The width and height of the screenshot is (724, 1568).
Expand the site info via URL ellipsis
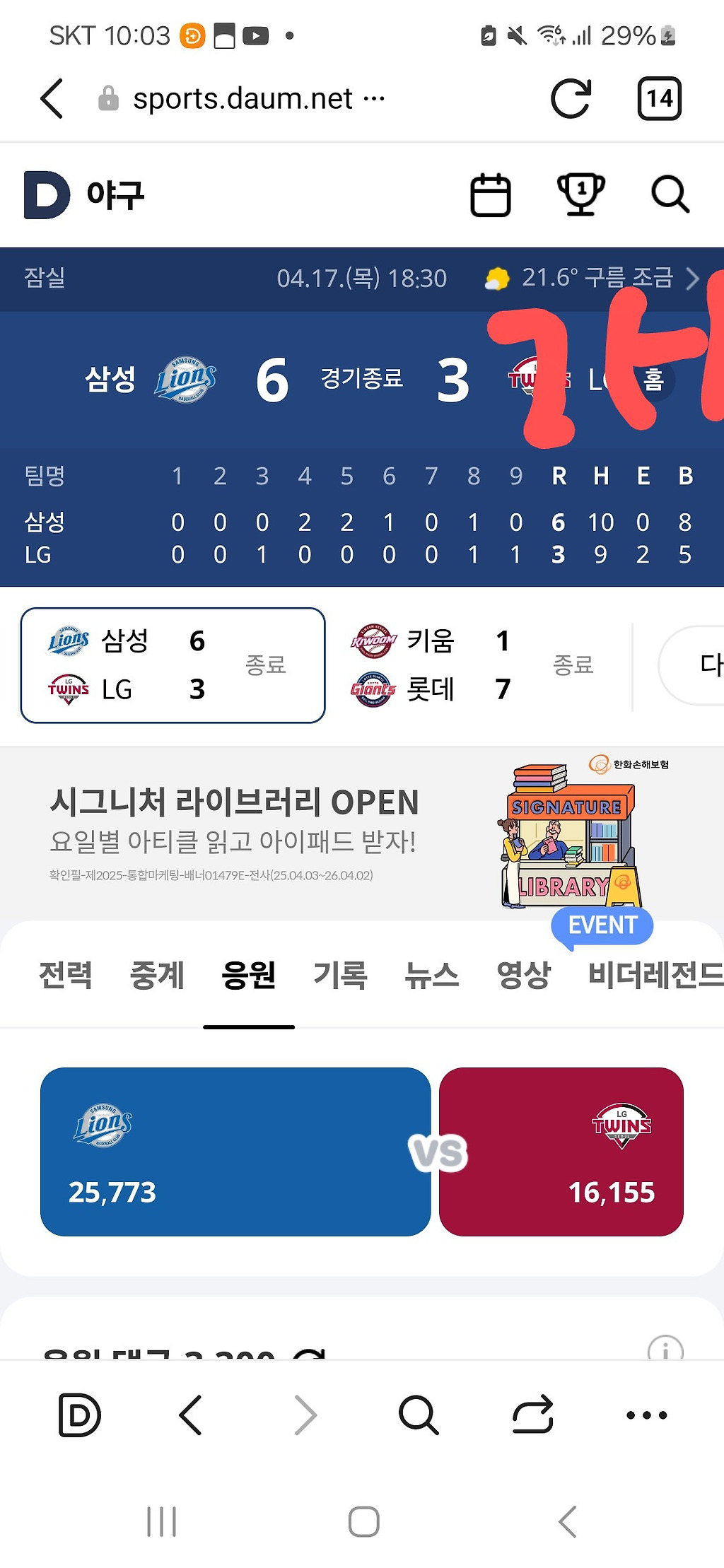pos(373,98)
